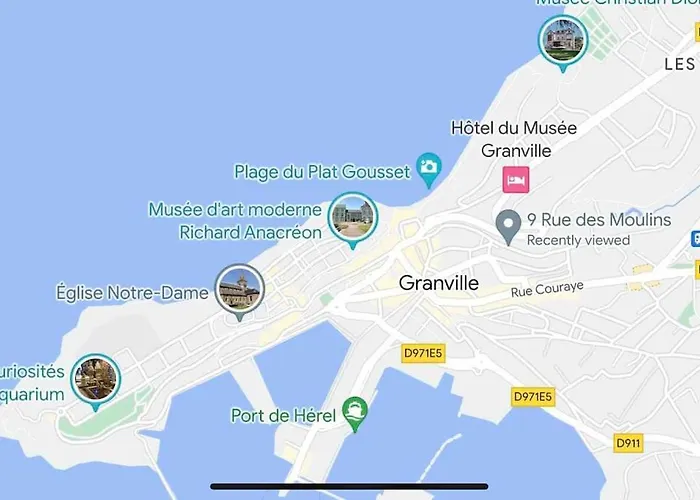Open the aquarium photo pin
The height and width of the screenshot is (500, 700).
(95, 379)
